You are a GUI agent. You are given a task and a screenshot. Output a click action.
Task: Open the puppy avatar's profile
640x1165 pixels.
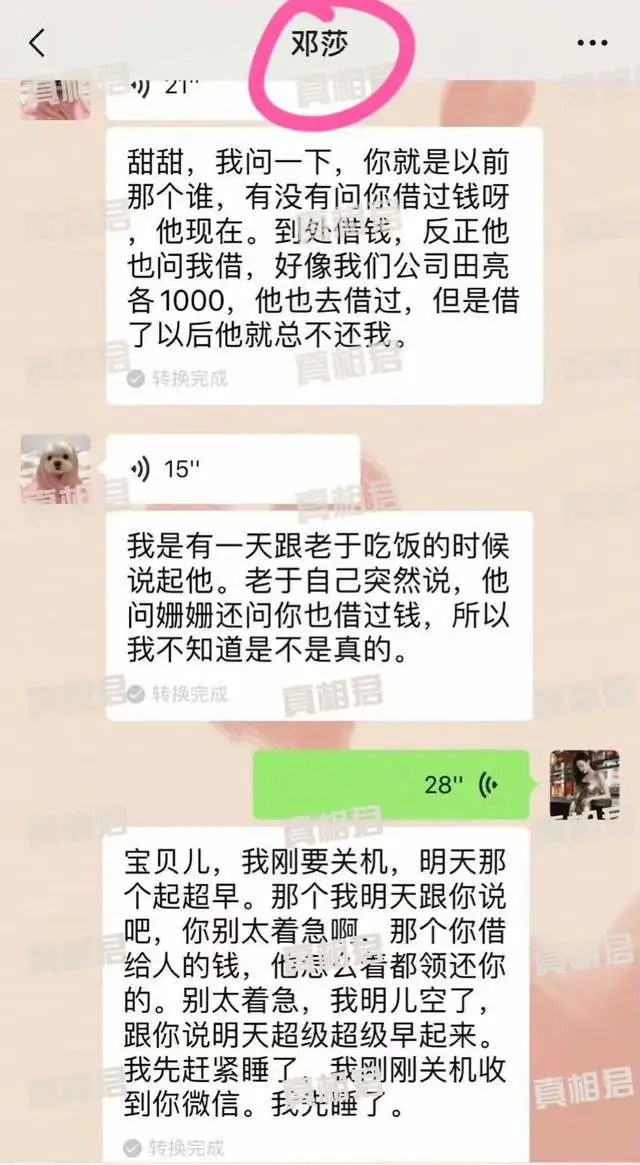[x=56, y=469]
